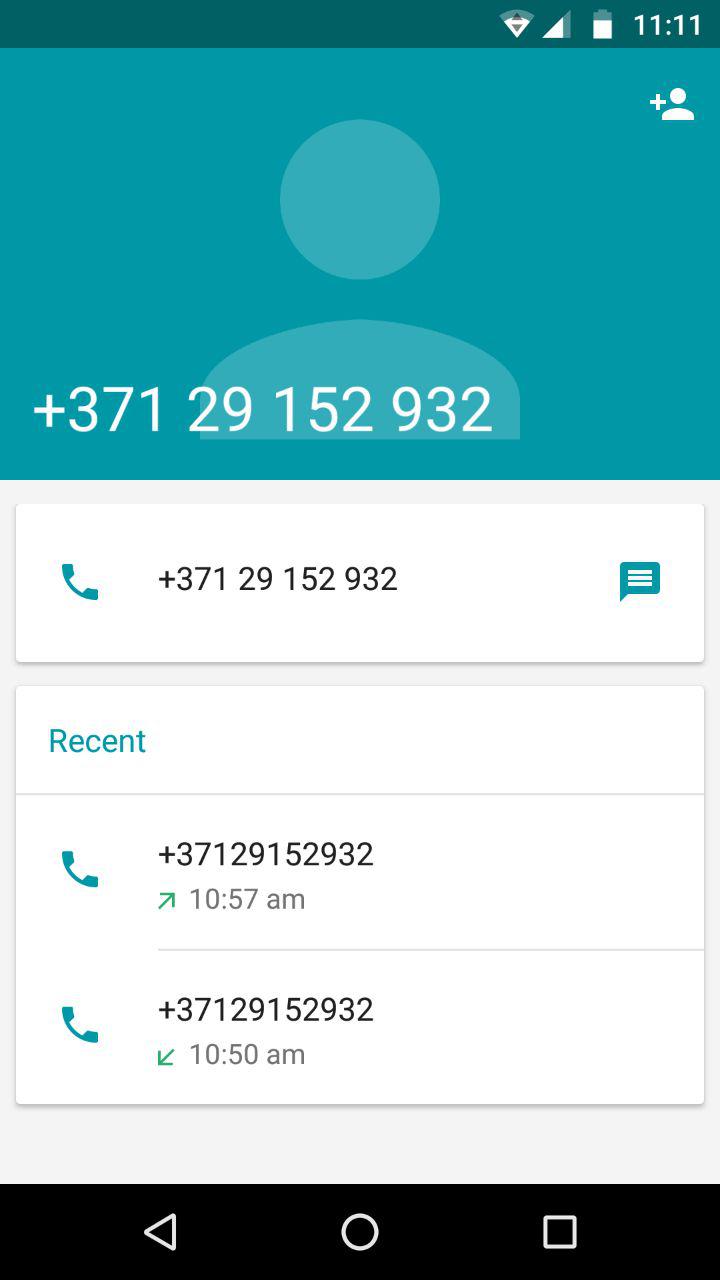Go to the home screen
The width and height of the screenshot is (720, 1280).
point(360,1232)
